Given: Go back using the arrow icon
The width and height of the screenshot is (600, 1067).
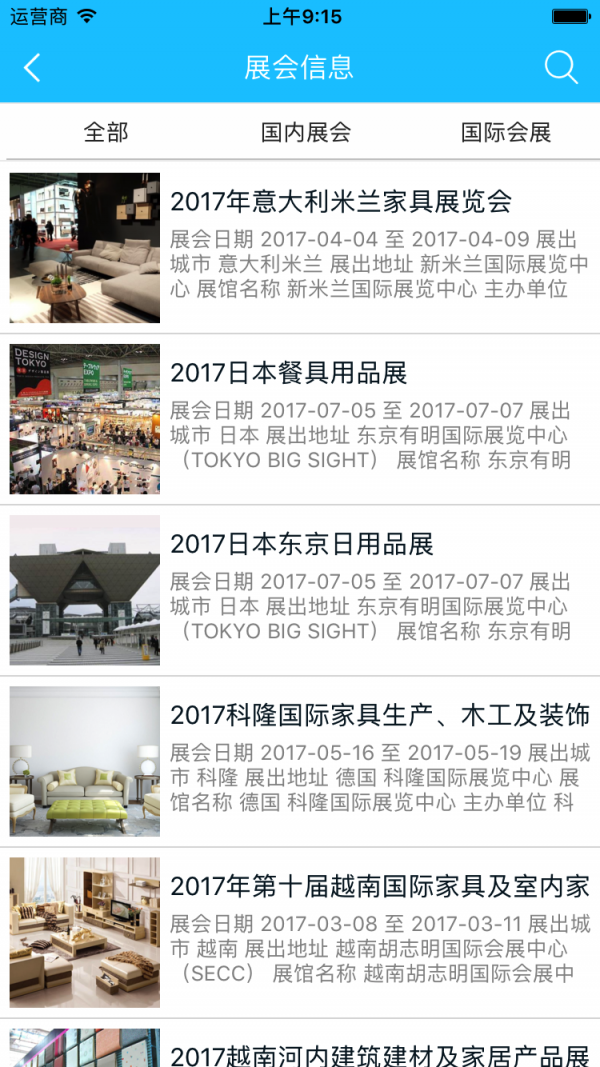Looking at the screenshot, I should point(32,68).
